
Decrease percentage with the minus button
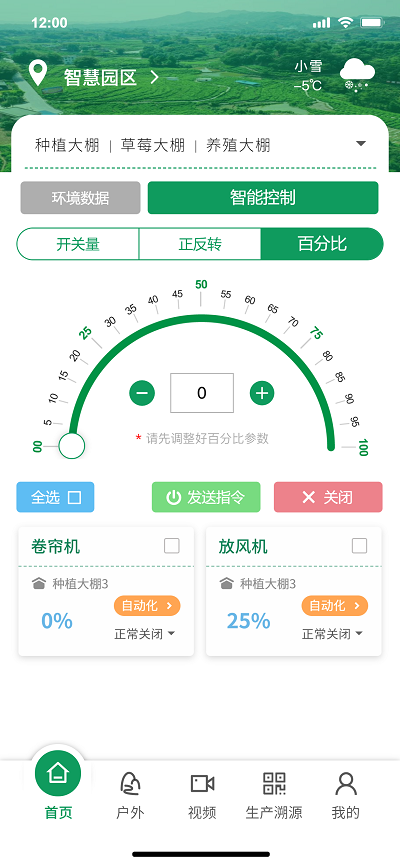(142, 393)
